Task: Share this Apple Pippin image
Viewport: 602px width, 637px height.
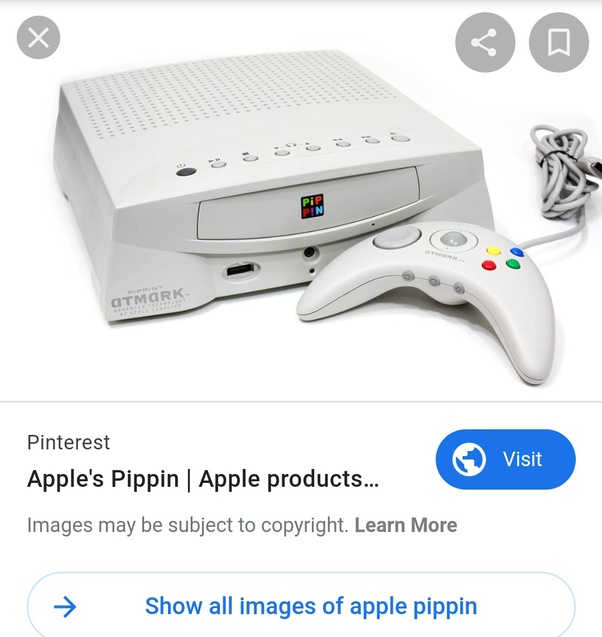Action: (485, 42)
